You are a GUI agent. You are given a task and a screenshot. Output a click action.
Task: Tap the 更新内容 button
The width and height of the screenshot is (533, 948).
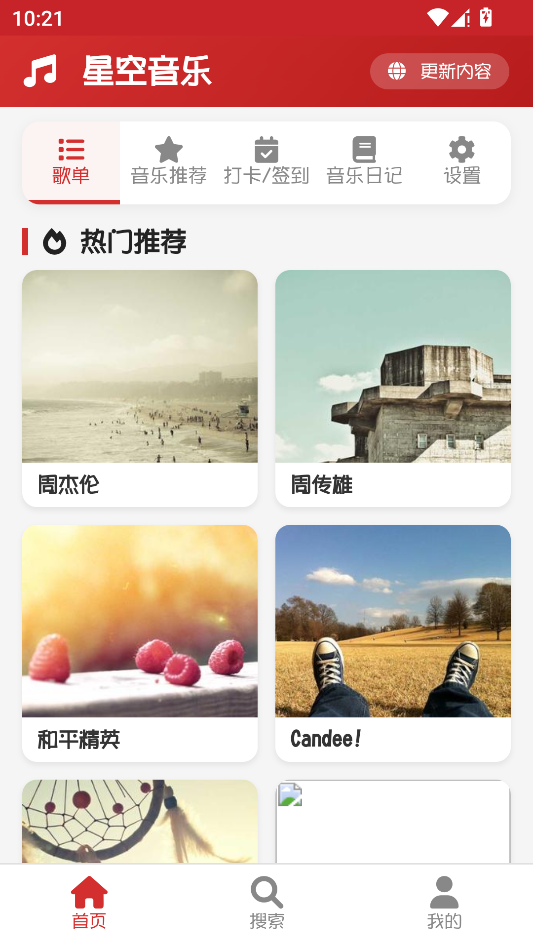(x=439, y=71)
